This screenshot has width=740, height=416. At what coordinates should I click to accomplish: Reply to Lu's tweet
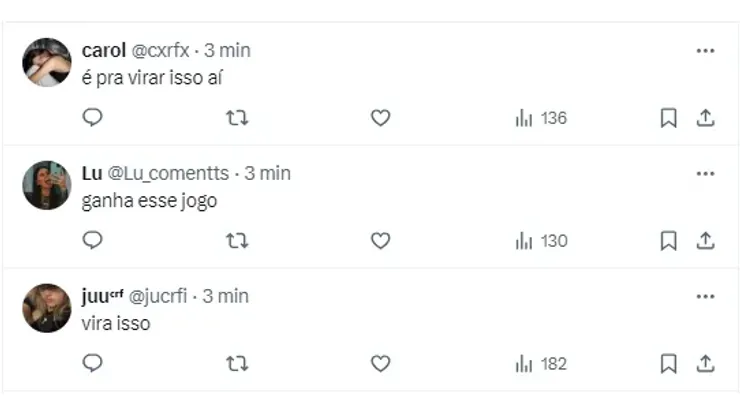tap(92, 241)
